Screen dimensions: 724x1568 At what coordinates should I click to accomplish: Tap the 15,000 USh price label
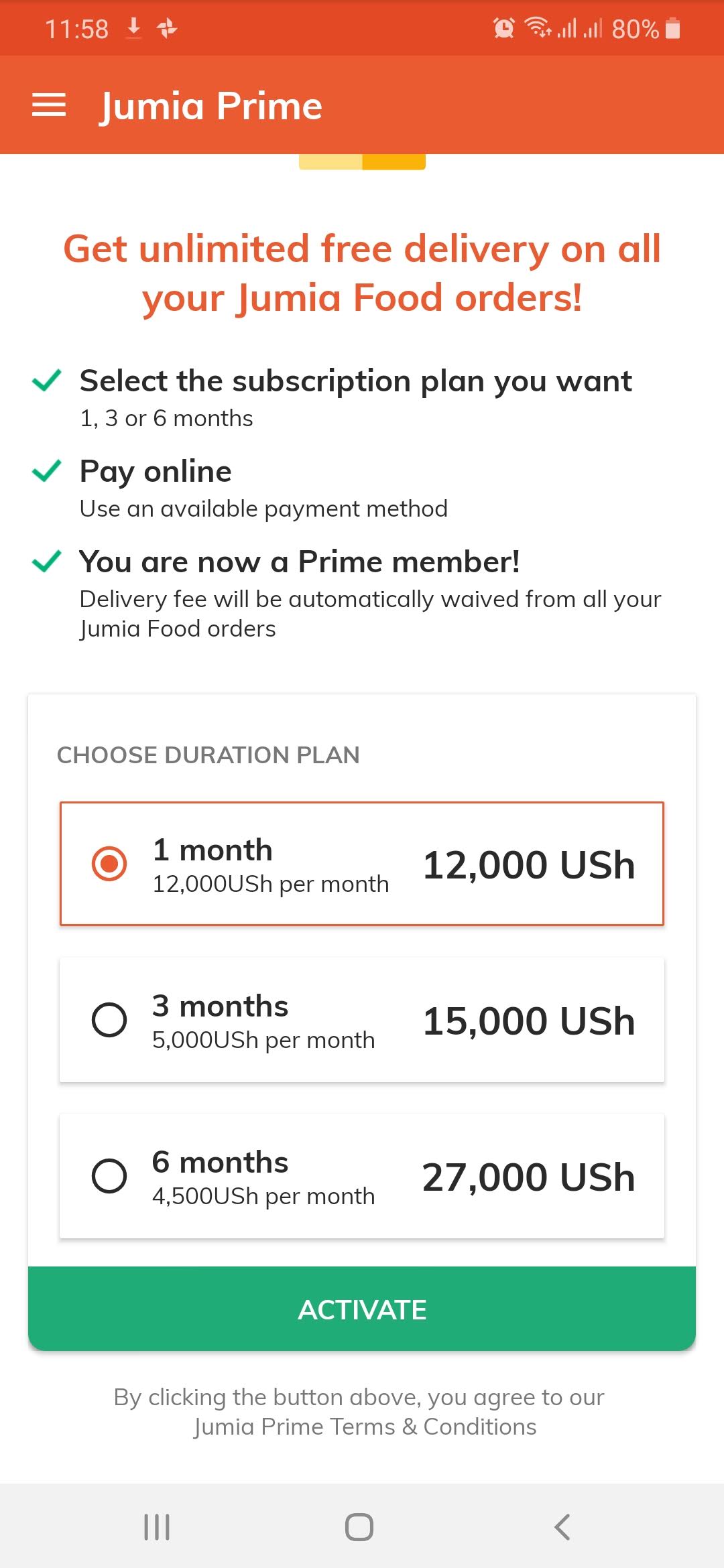point(529,1020)
